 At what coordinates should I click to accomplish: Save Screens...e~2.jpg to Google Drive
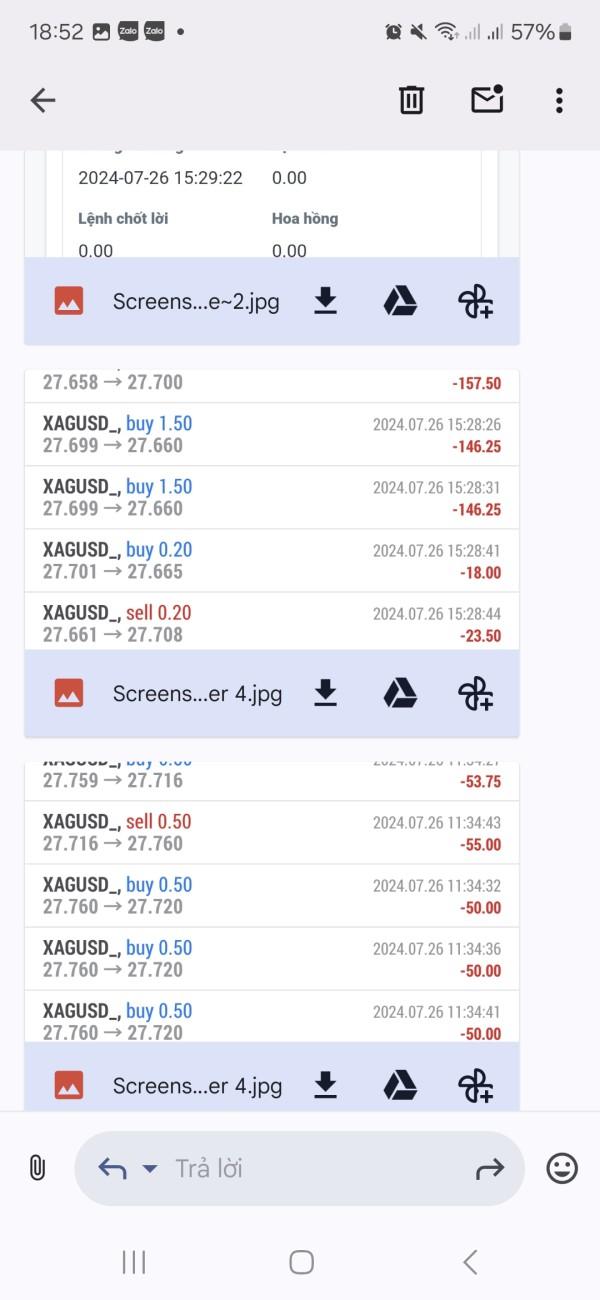click(400, 301)
